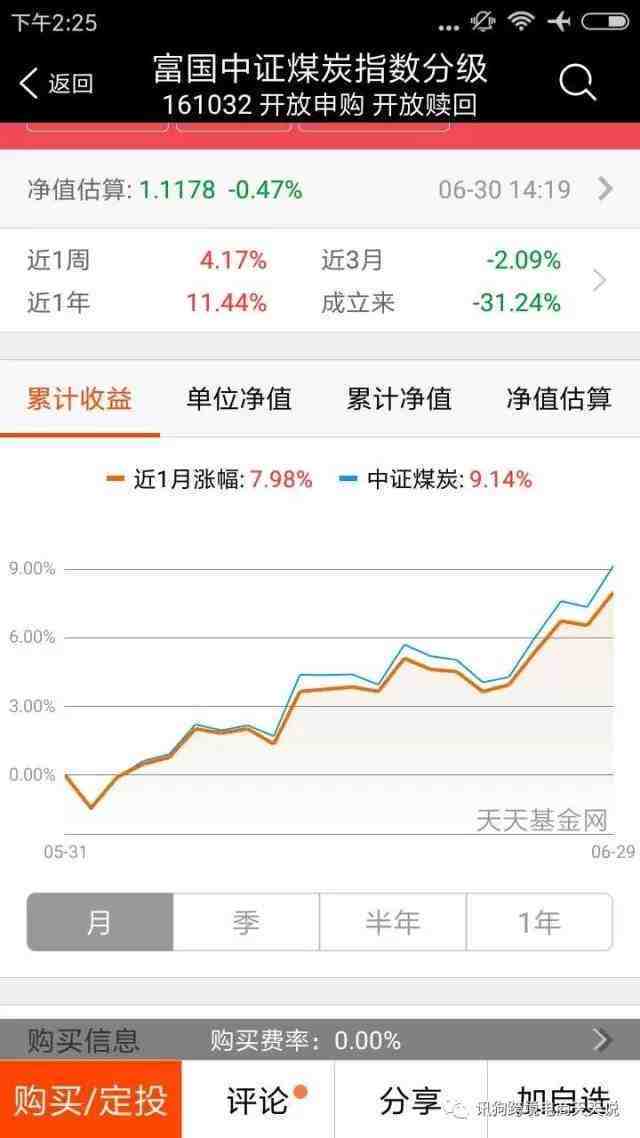
Task: Open the period returns row showing 近1周
Action: tap(320, 280)
